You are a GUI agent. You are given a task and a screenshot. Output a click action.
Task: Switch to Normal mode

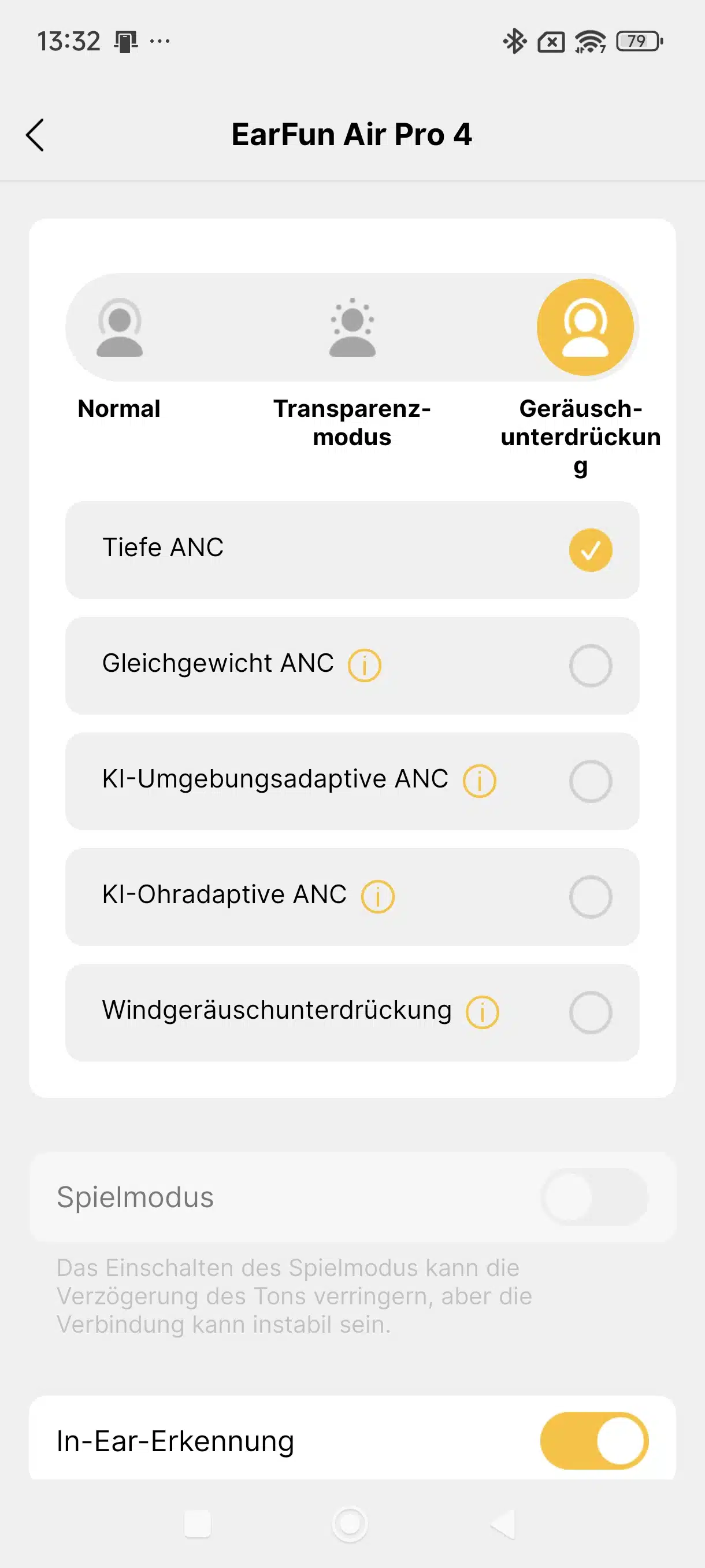pos(119,327)
